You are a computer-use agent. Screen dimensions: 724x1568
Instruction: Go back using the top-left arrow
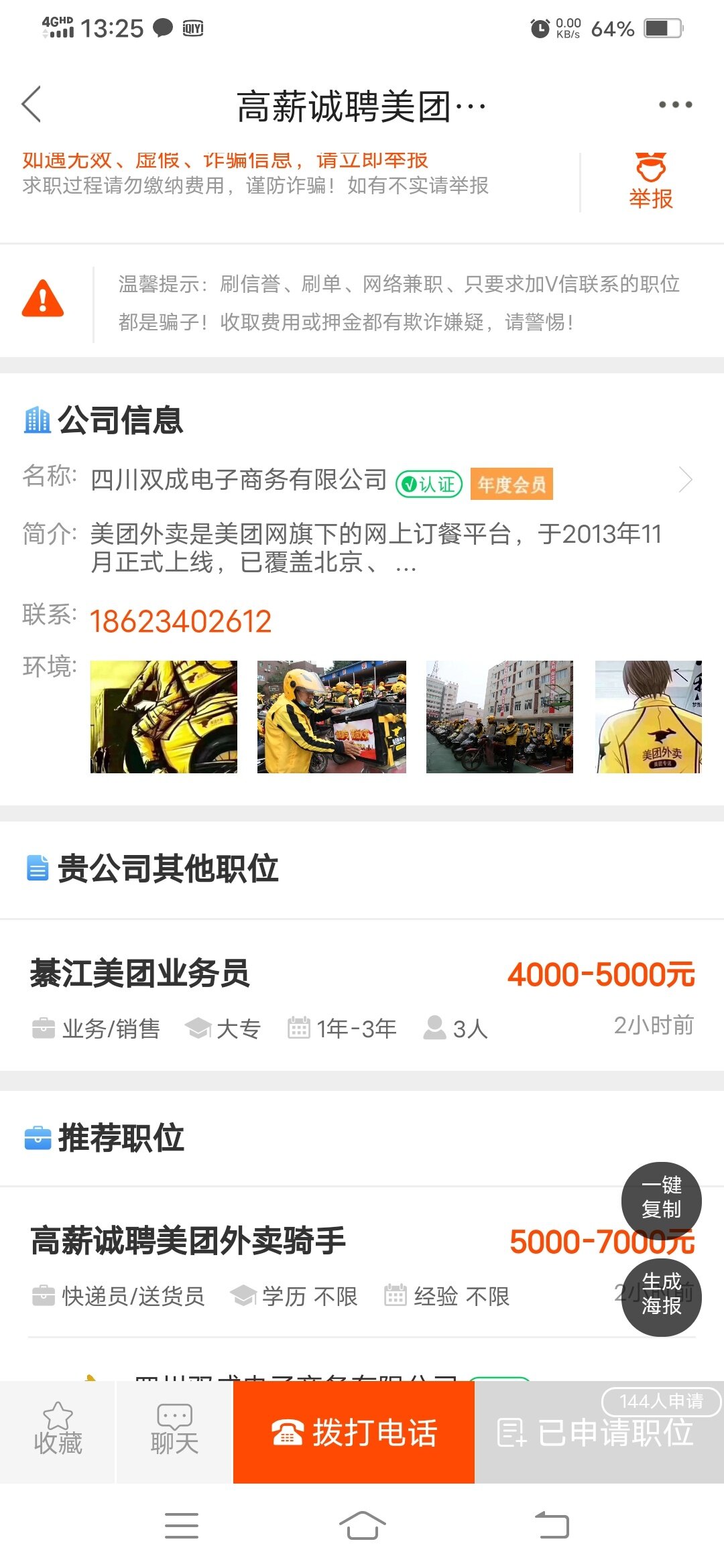pos(32,105)
